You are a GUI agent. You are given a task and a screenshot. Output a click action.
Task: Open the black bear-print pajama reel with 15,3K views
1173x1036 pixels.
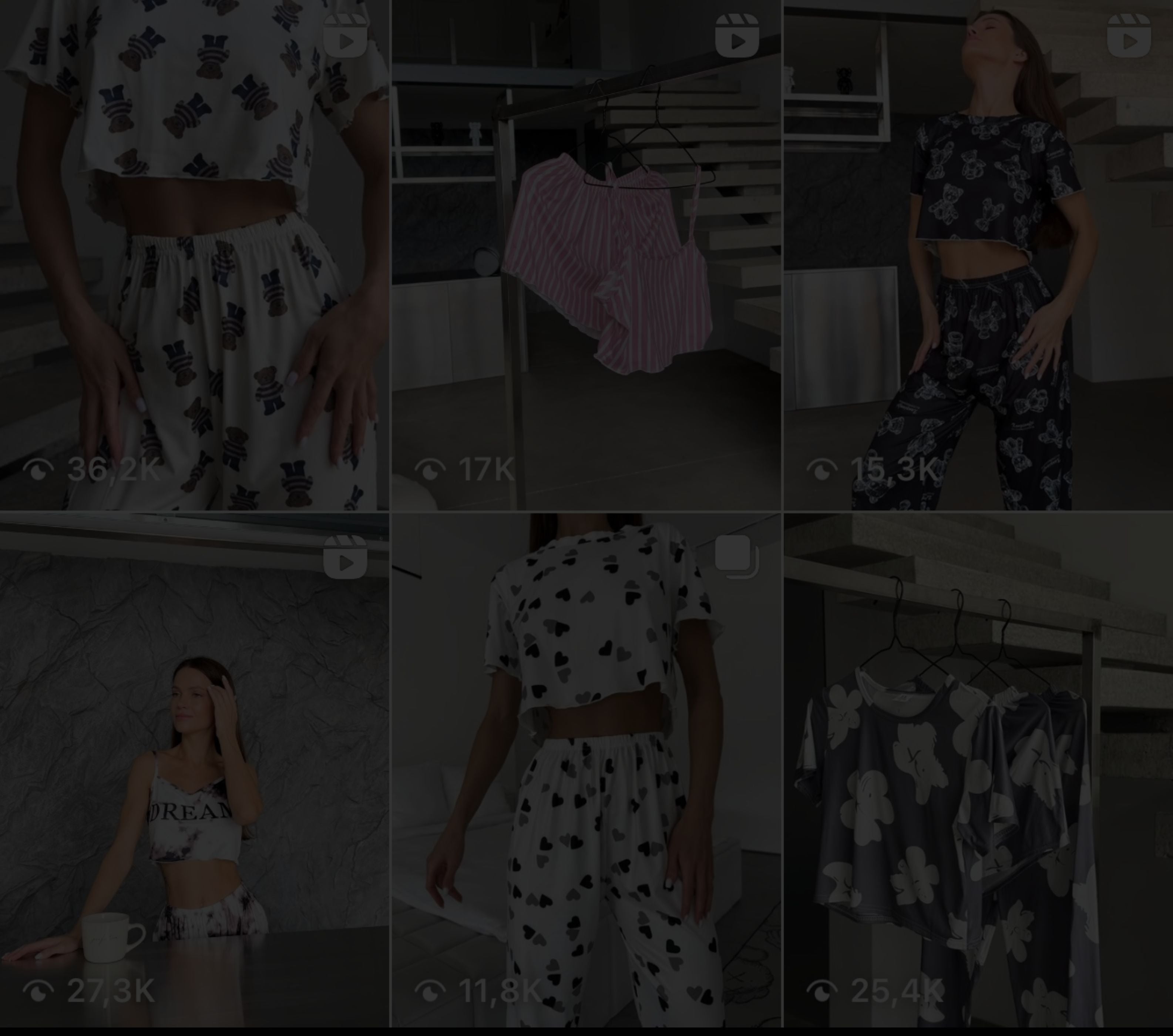click(x=978, y=255)
